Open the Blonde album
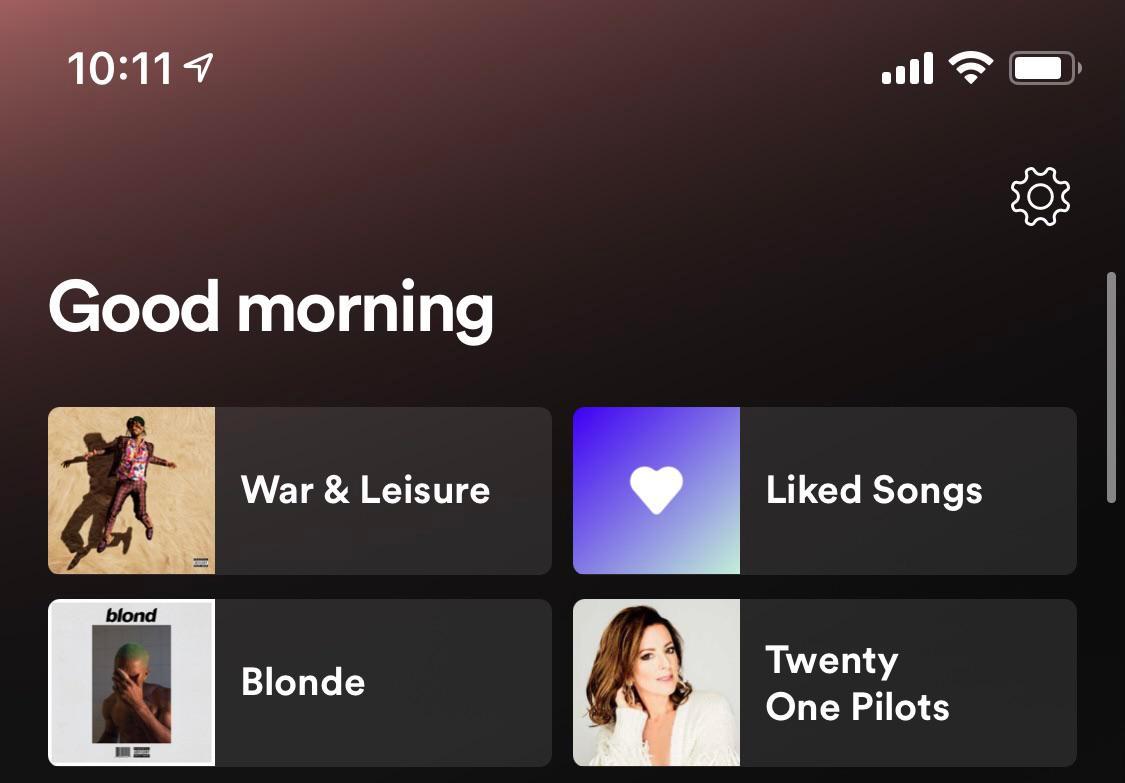This screenshot has height=783, width=1125. (300, 682)
